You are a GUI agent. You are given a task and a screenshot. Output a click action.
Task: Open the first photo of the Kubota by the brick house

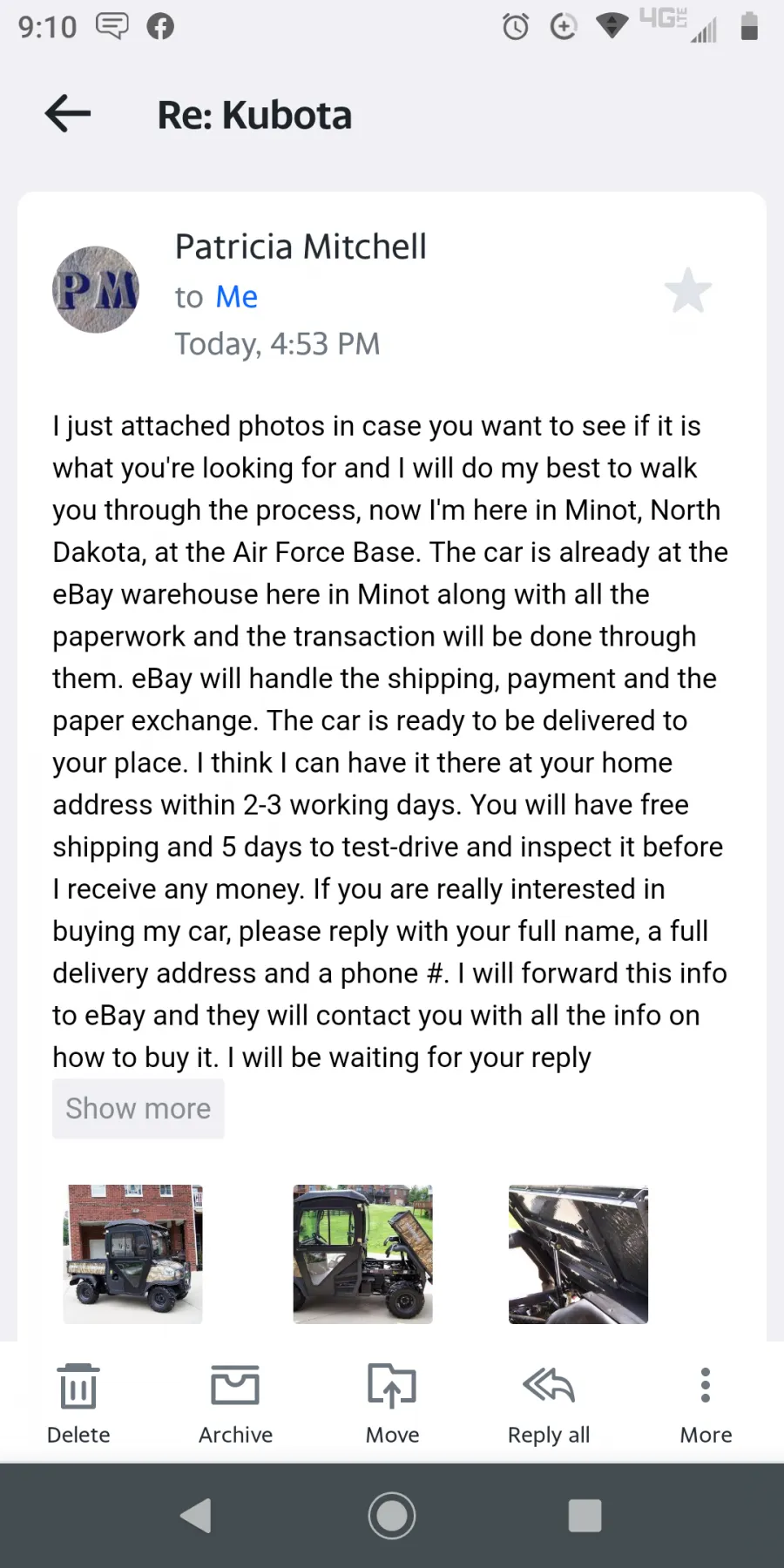pyautogui.click(x=133, y=1254)
